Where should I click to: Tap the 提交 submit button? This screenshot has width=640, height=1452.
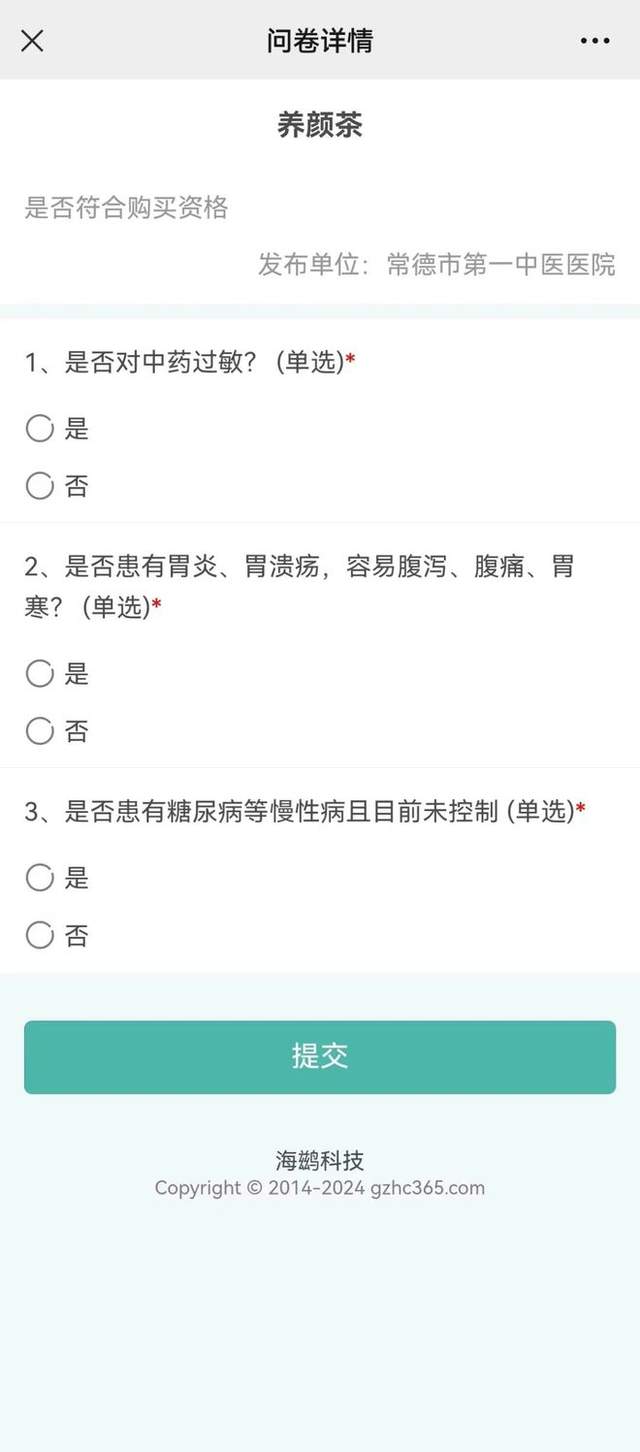coord(320,1057)
